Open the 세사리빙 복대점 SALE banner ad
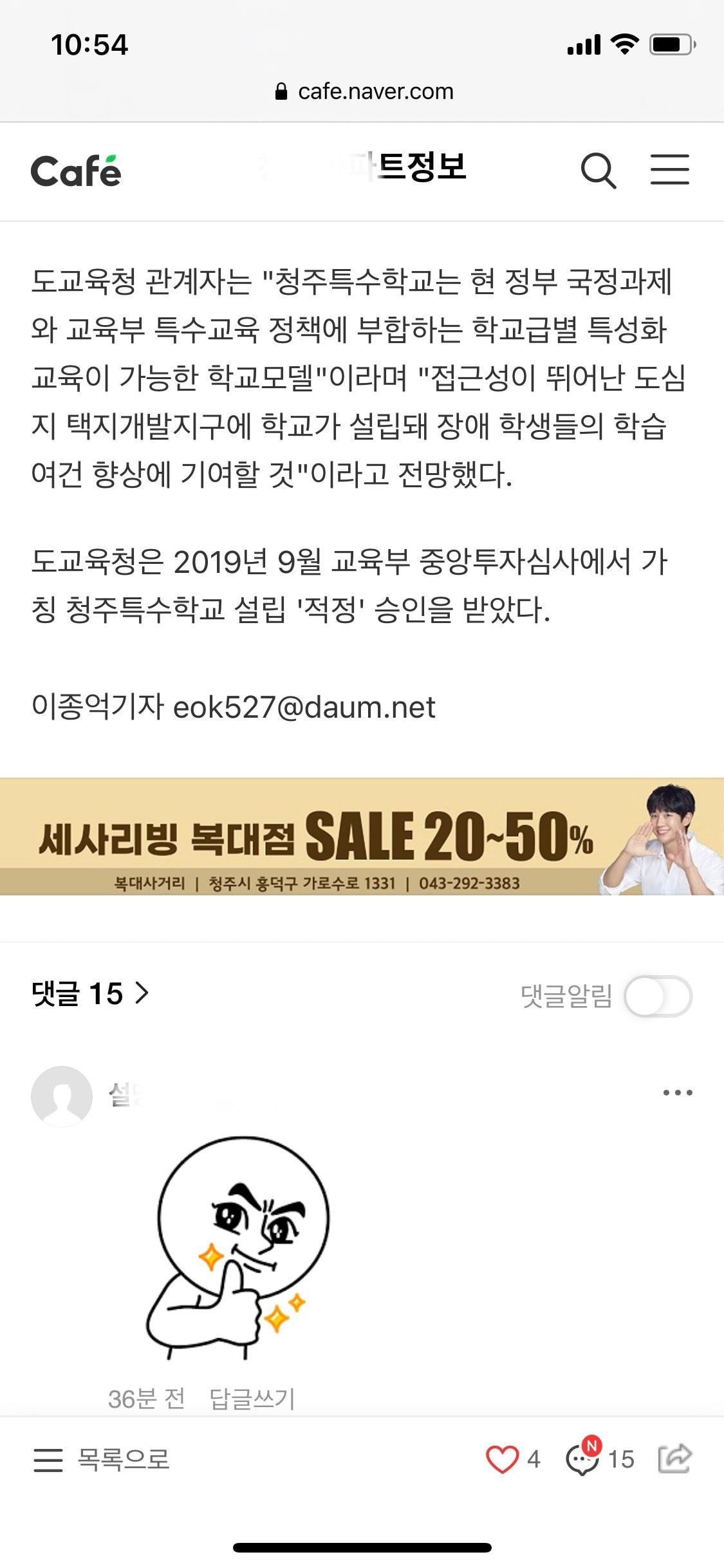The height and width of the screenshot is (1568, 724). (362, 837)
